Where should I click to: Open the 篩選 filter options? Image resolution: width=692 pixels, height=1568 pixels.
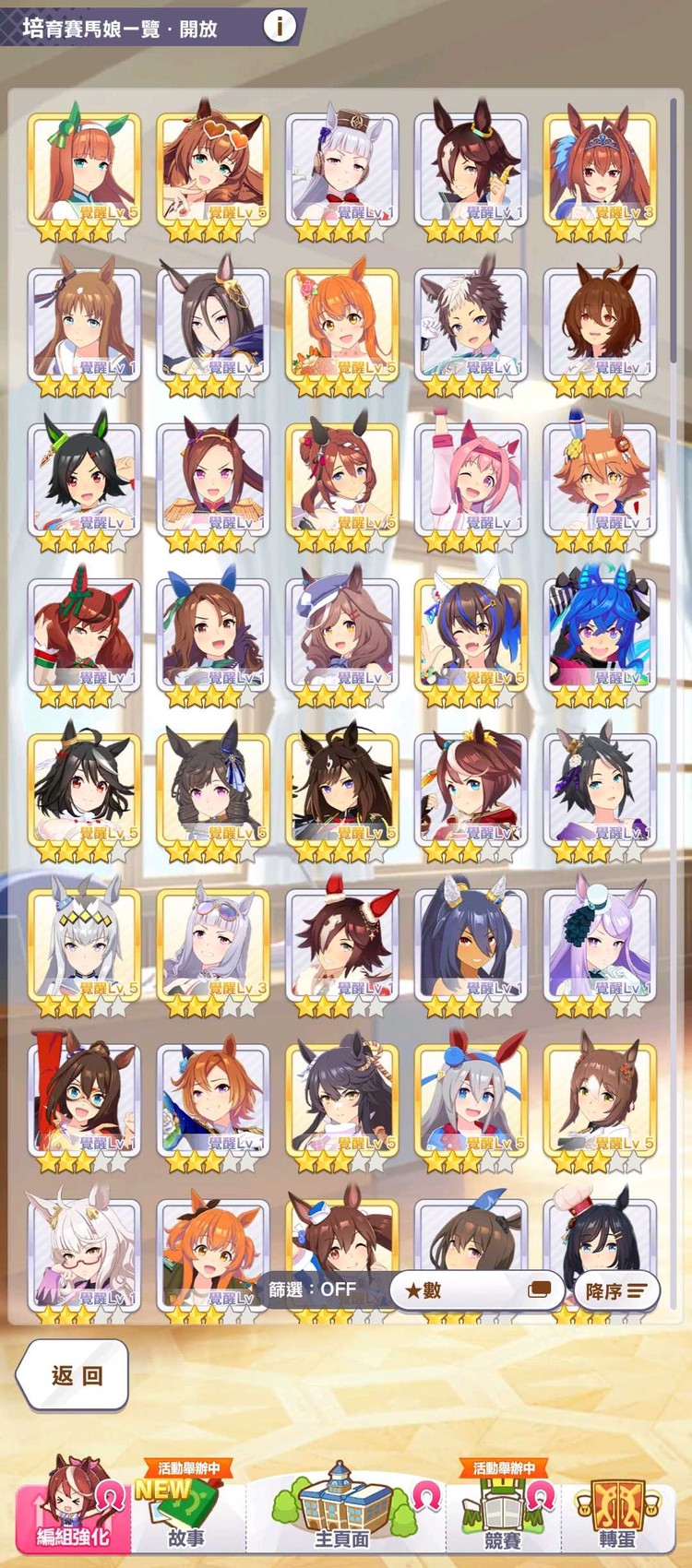(313, 1289)
